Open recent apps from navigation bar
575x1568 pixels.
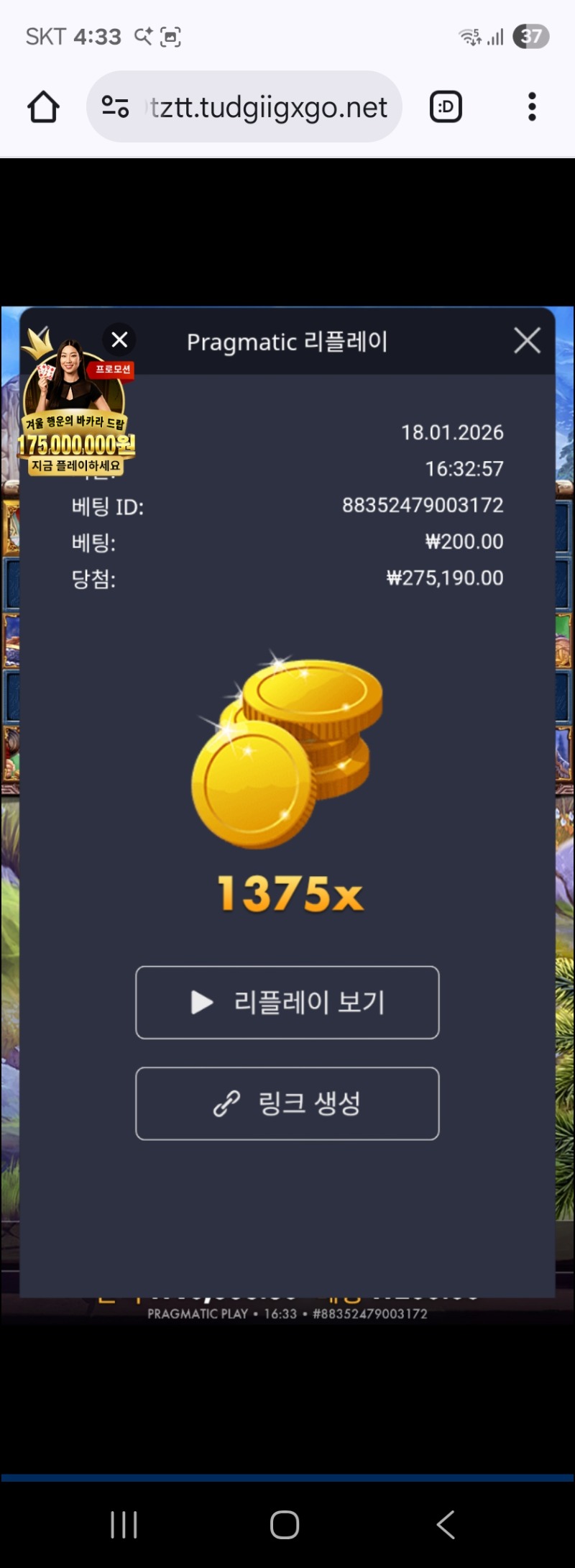pos(124,1524)
